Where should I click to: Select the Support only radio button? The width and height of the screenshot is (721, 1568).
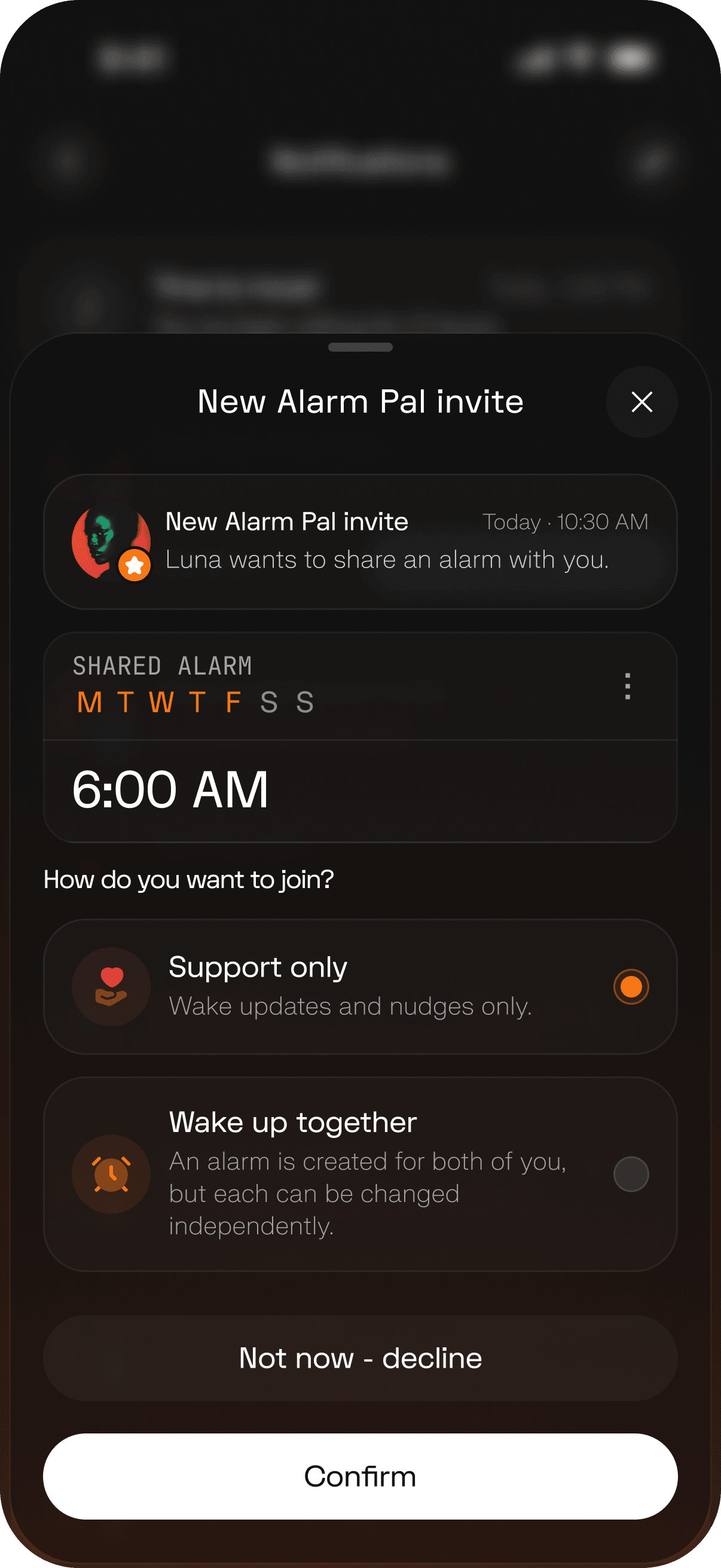pyautogui.click(x=631, y=986)
